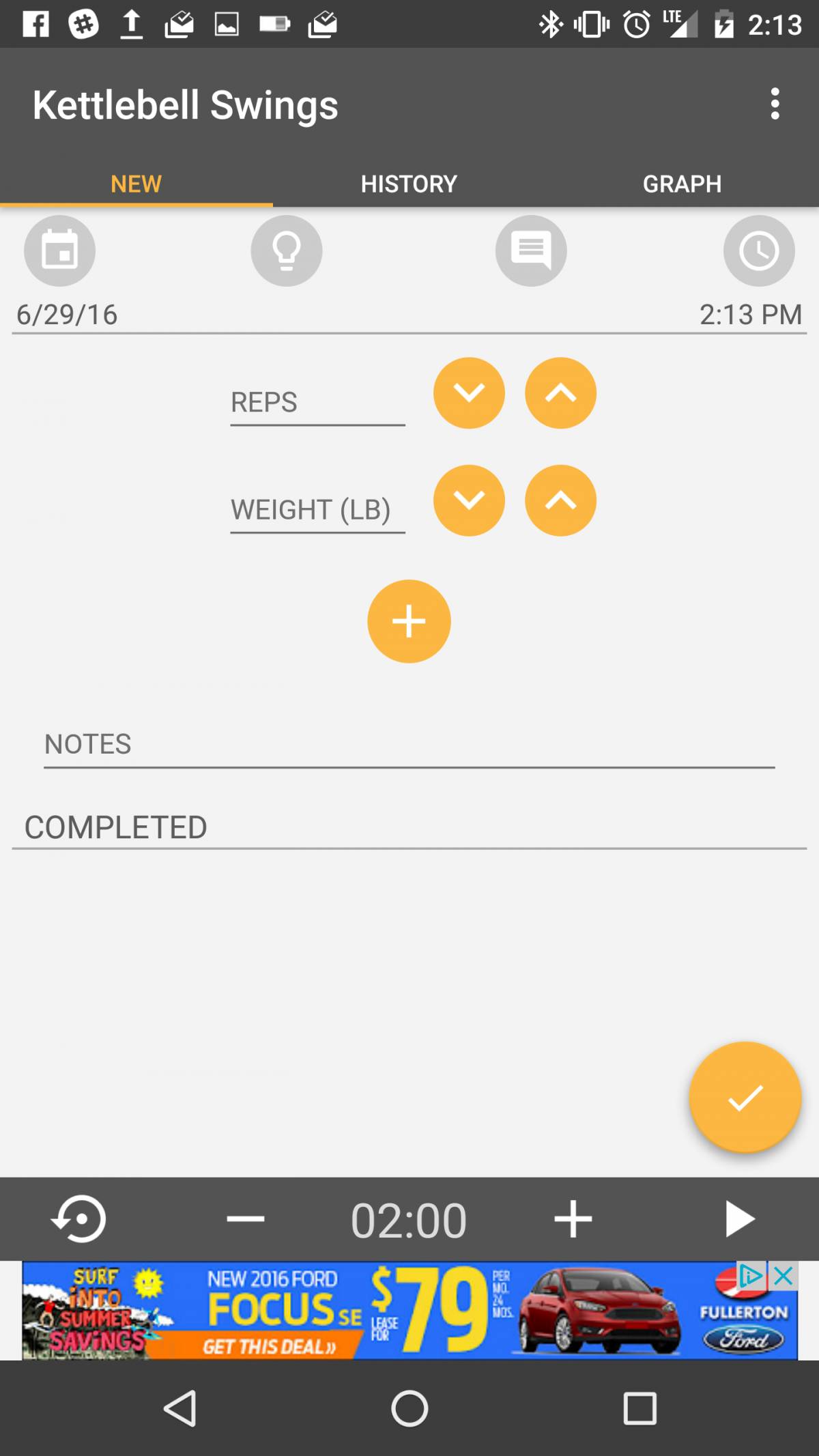This screenshot has height=1456, width=819.
Task: Go back using the system back button
Action: (x=181, y=1408)
